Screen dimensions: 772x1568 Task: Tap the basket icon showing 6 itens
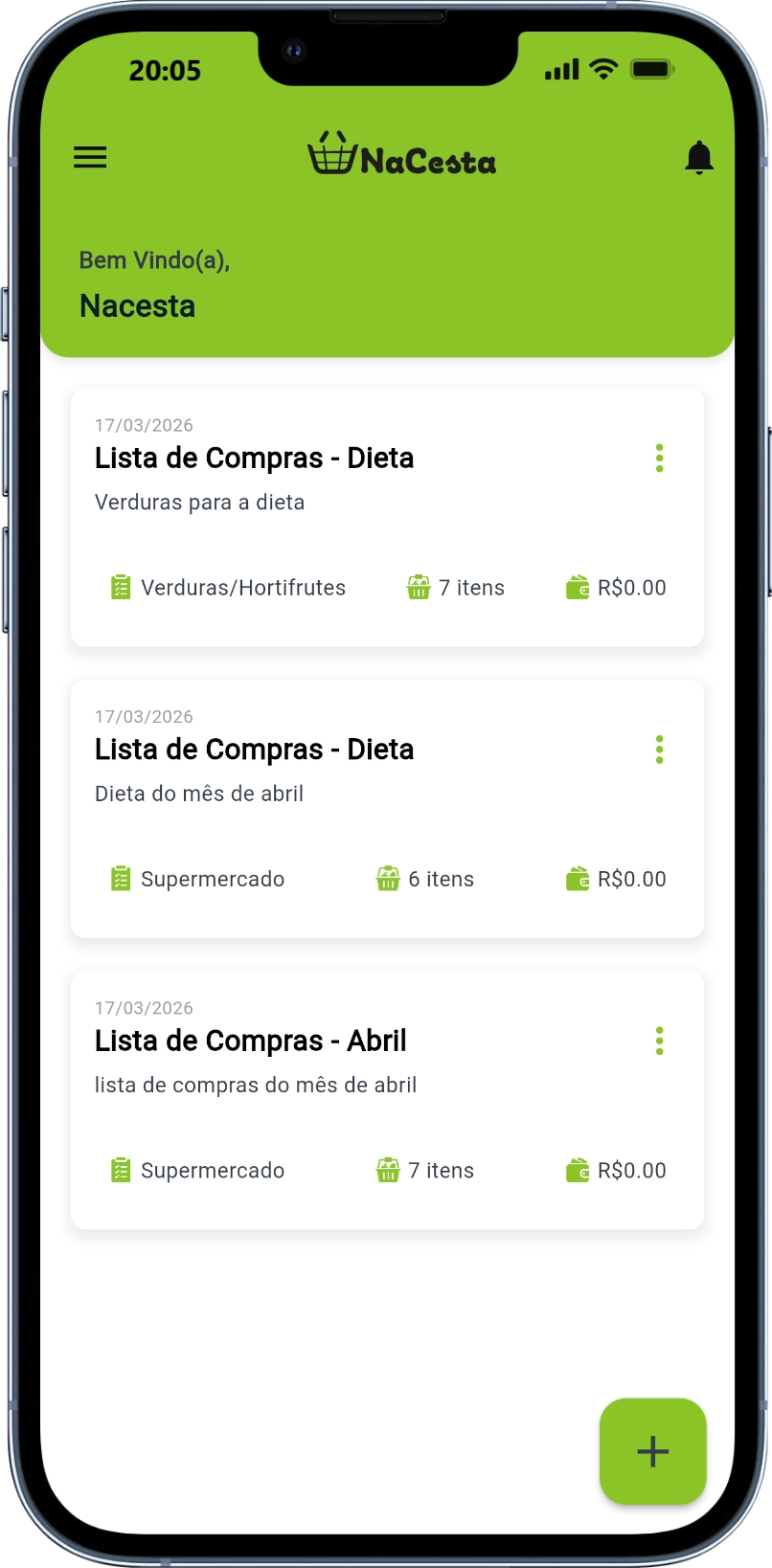point(388,878)
